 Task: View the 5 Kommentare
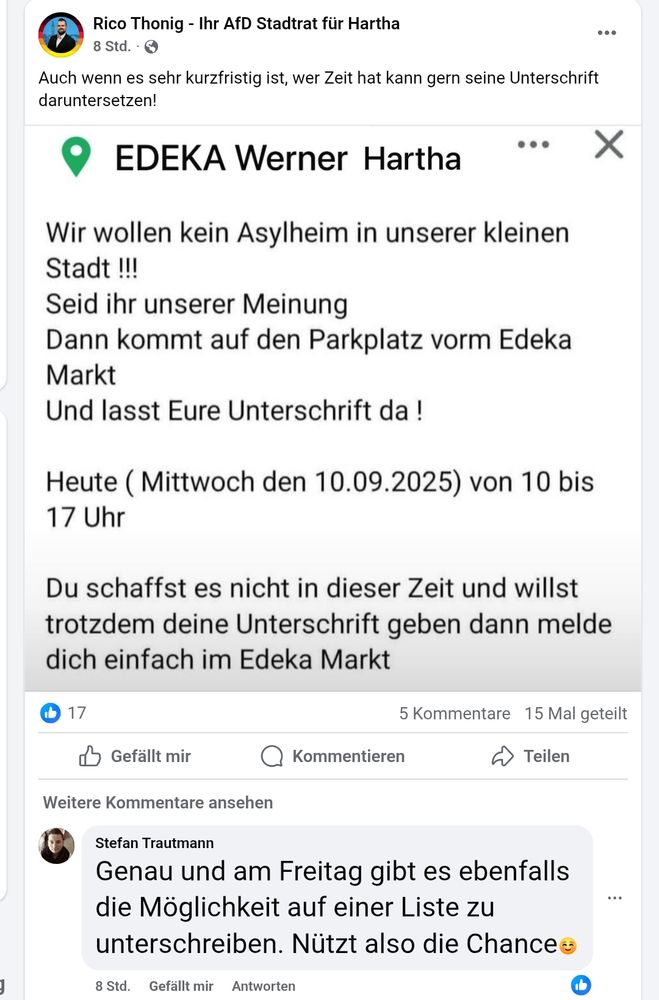(454, 713)
